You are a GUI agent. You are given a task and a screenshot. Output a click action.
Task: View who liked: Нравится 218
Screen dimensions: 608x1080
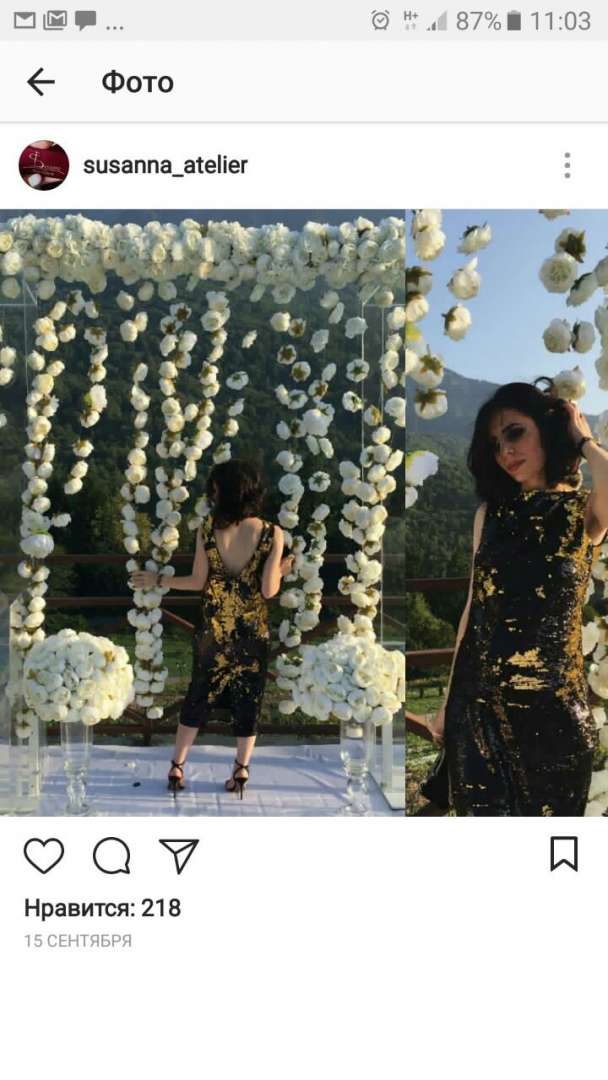[102, 908]
